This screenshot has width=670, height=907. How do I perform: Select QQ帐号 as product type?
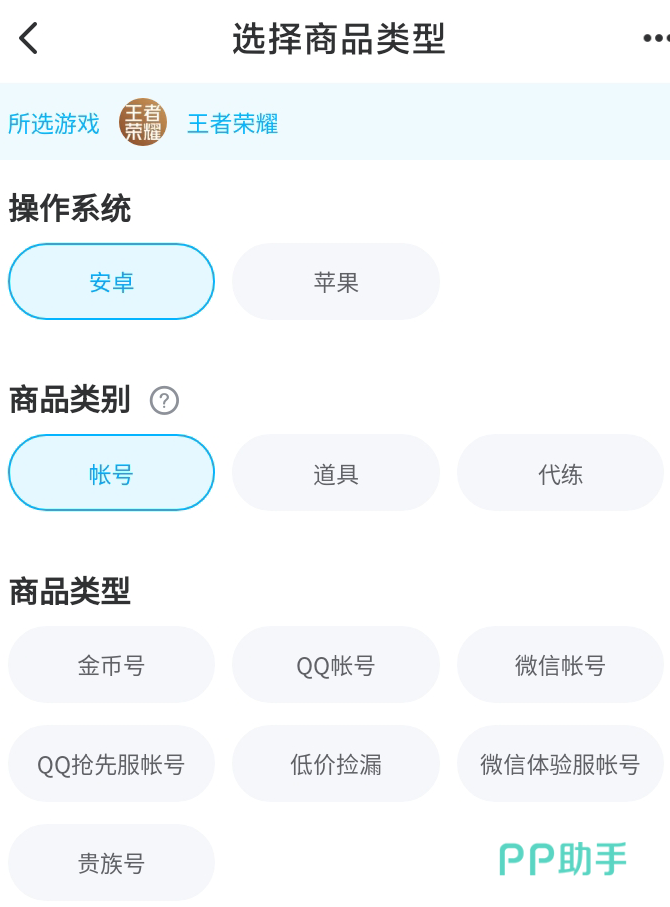pyautogui.click(x=336, y=665)
